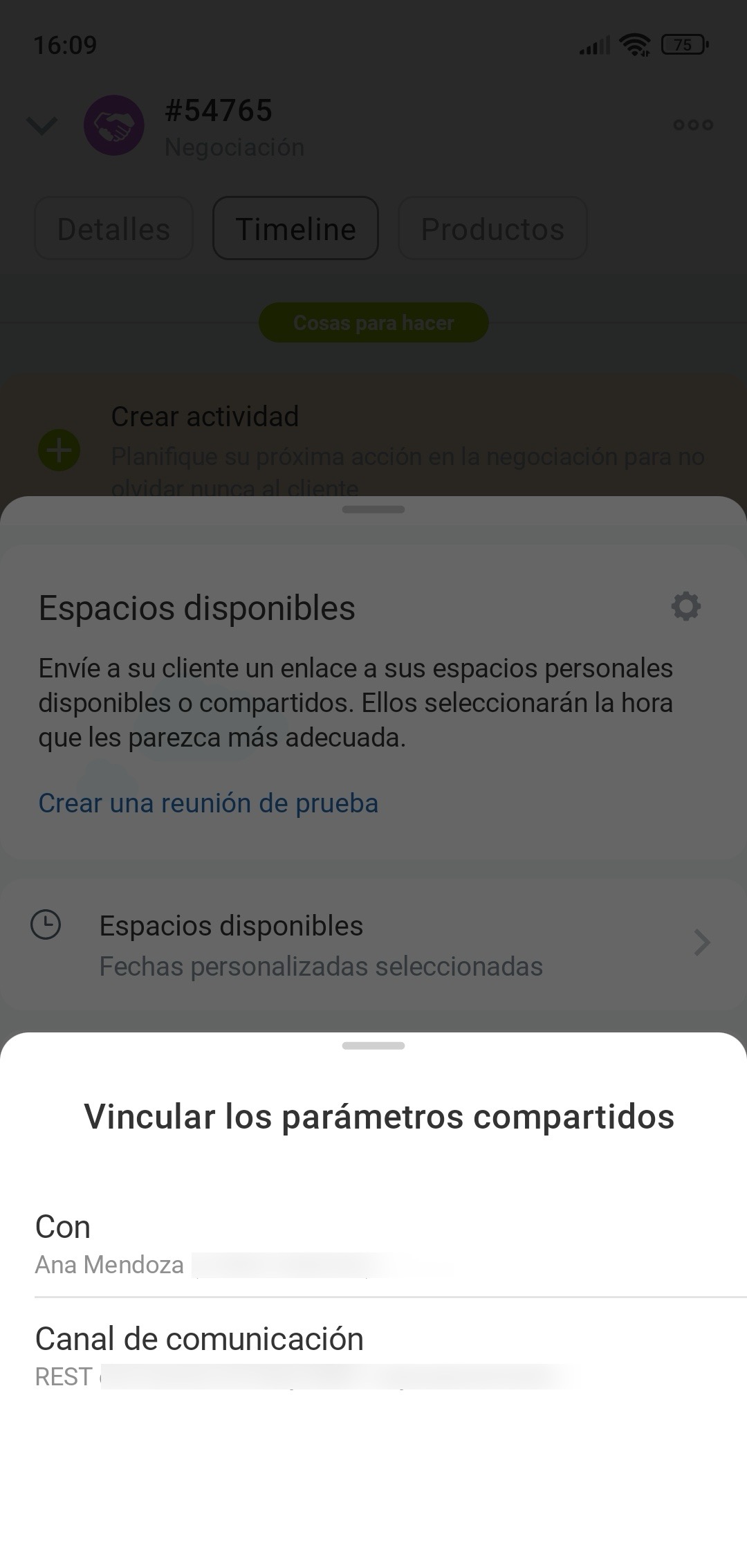Tap the Cosas para hacer button
The width and height of the screenshot is (747, 1568).
(373, 322)
